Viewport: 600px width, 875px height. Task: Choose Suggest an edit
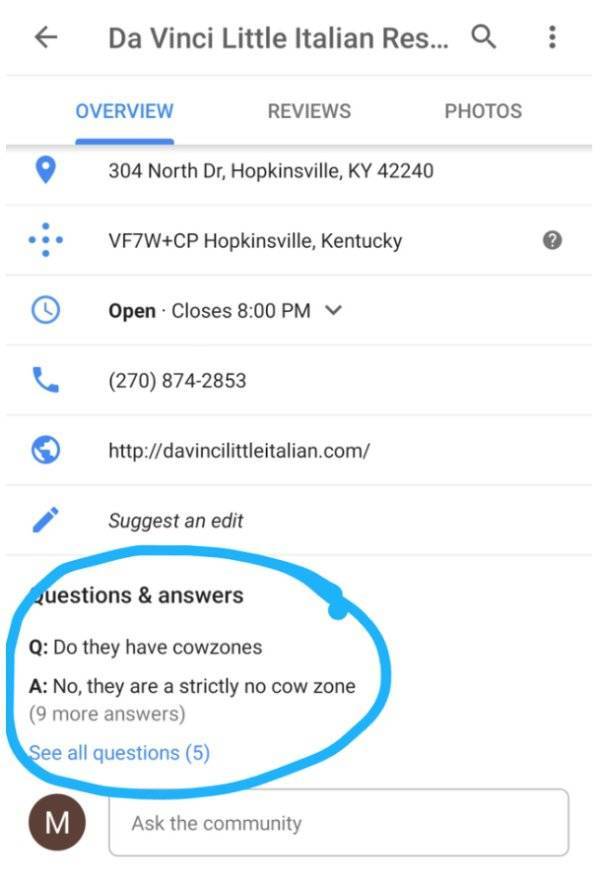coord(175,521)
